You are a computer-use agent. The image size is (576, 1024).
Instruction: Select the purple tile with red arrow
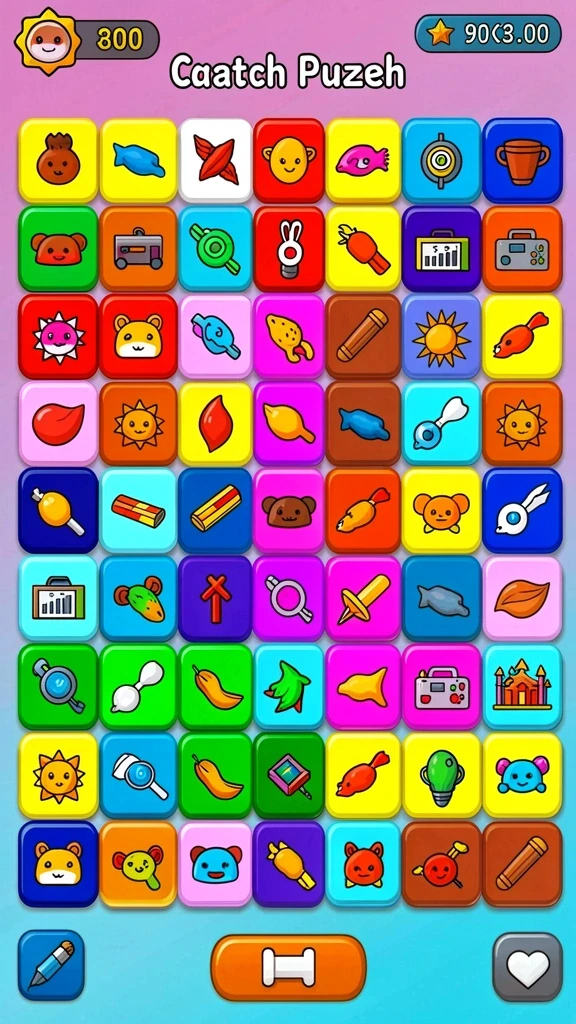coord(216,598)
